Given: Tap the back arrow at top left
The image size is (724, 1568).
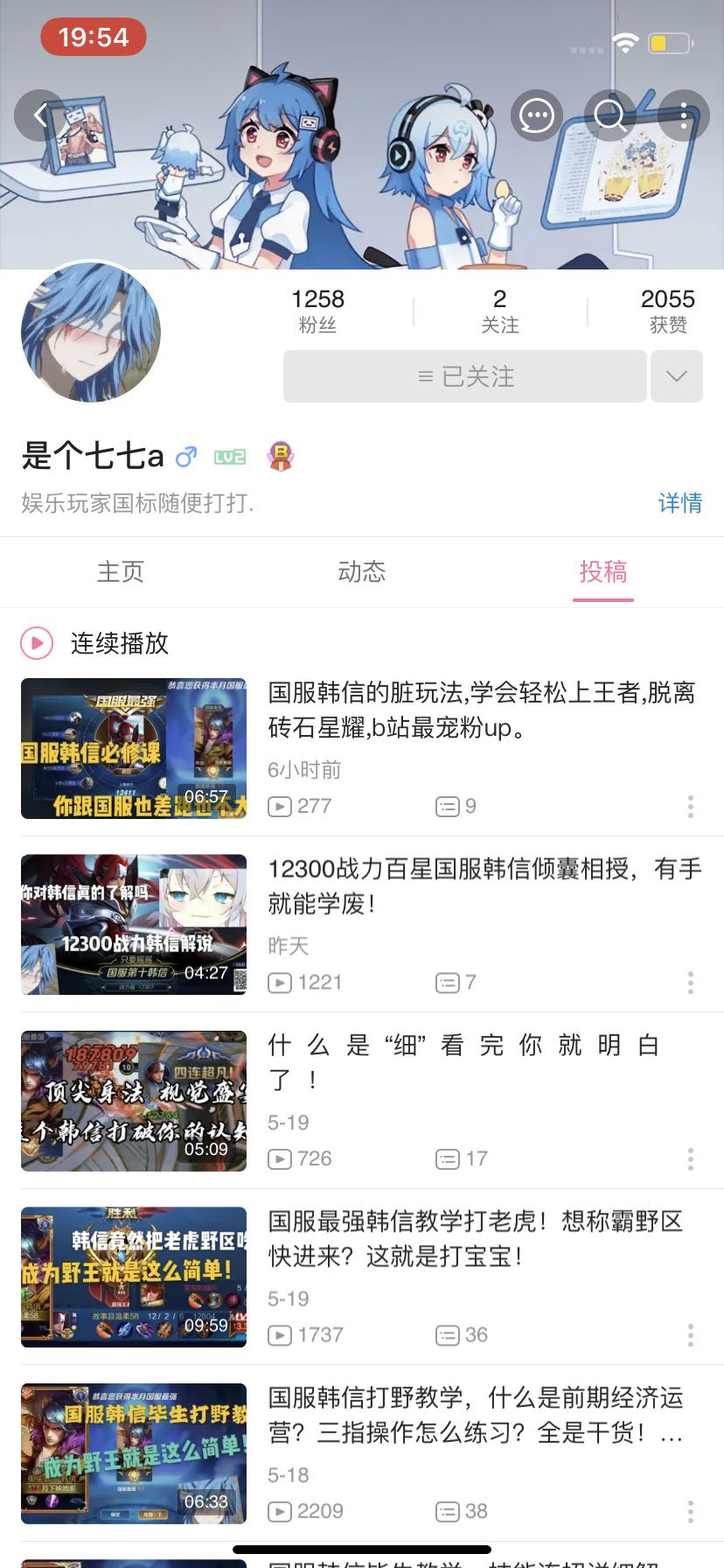Looking at the screenshot, I should [x=39, y=115].
